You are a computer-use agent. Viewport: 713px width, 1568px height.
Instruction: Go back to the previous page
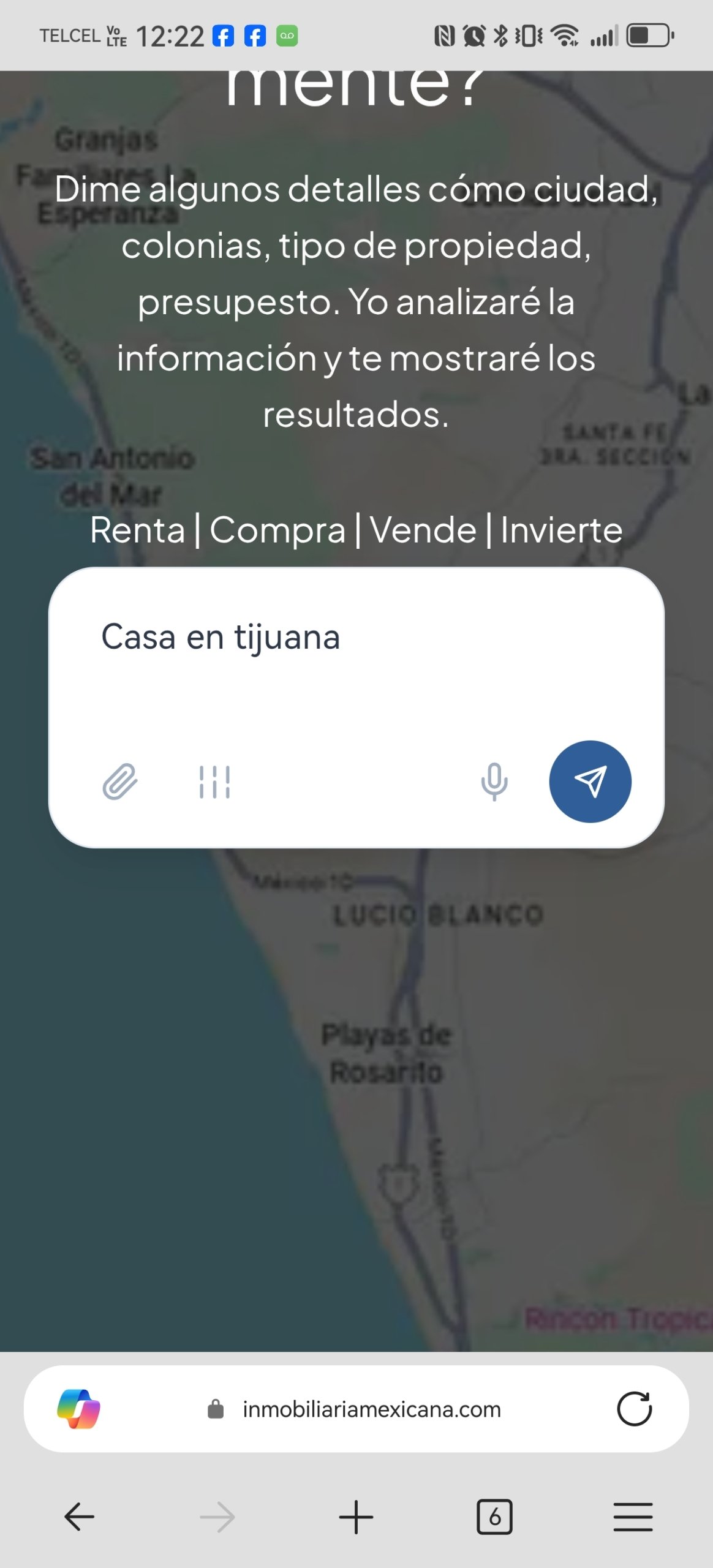(x=80, y=1517)
